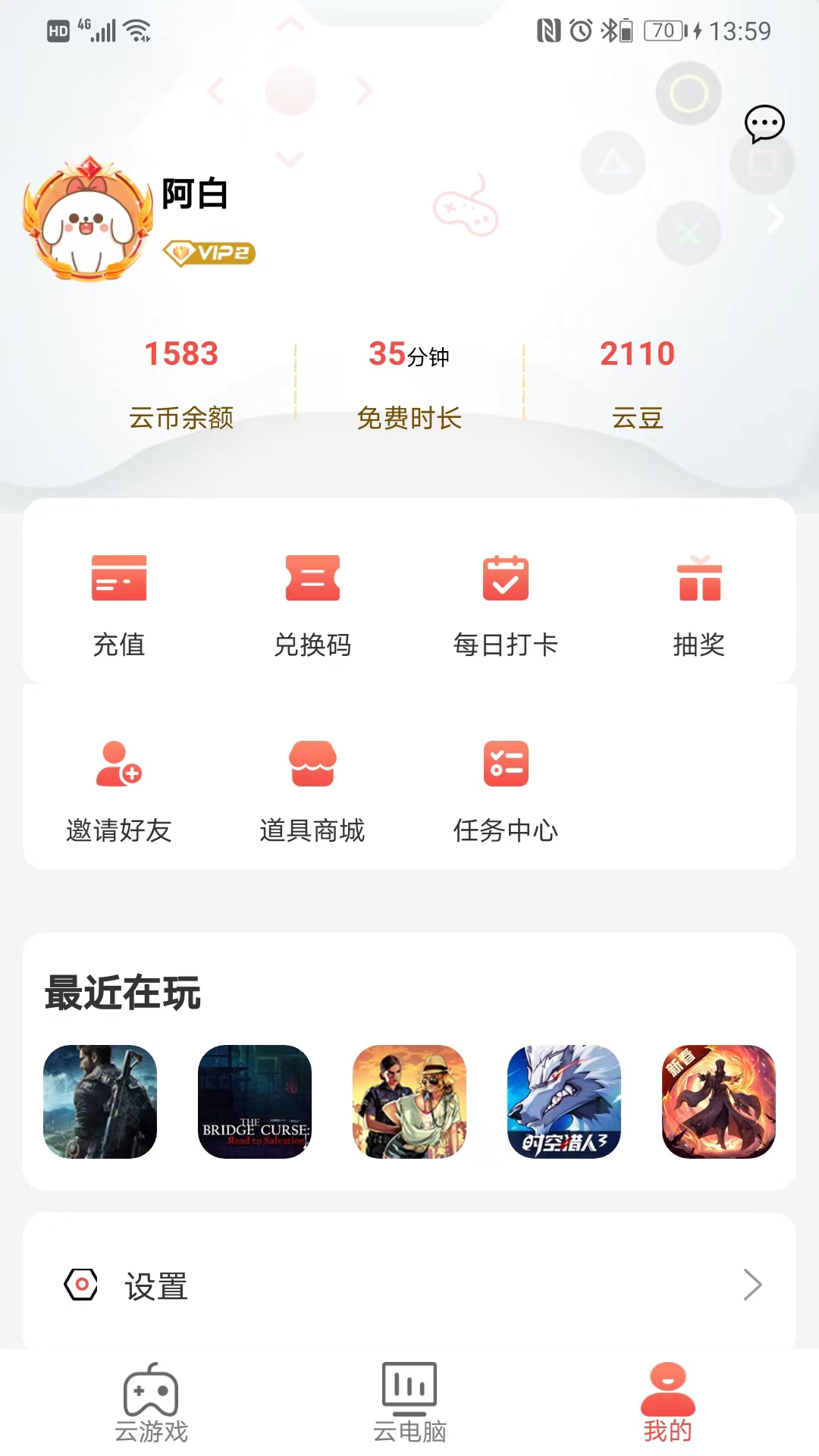
Task: Tap the 每日打卡 daily check-in icon
Action: pyautogui.click(x=507, y=579)
